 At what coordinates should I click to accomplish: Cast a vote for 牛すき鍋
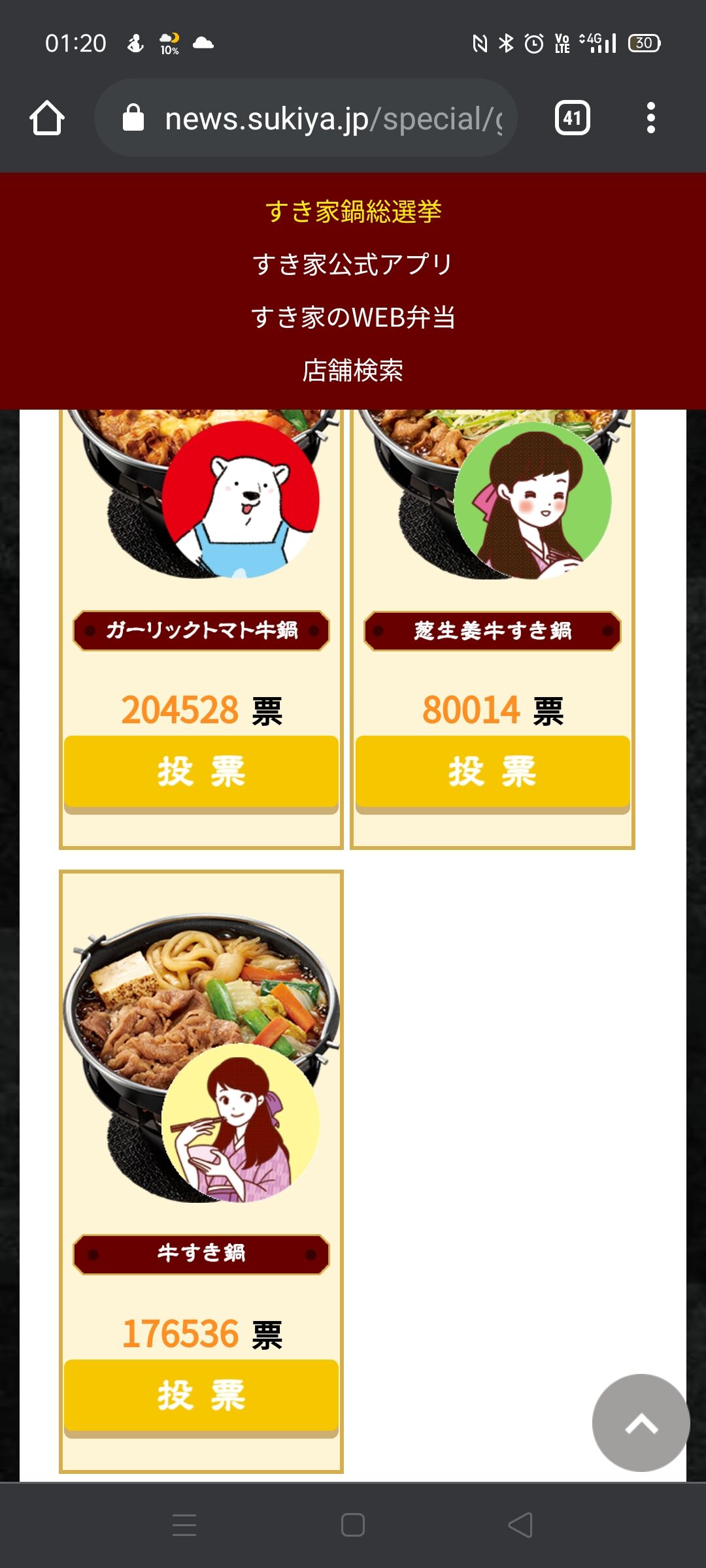(x=201, y=1397)
